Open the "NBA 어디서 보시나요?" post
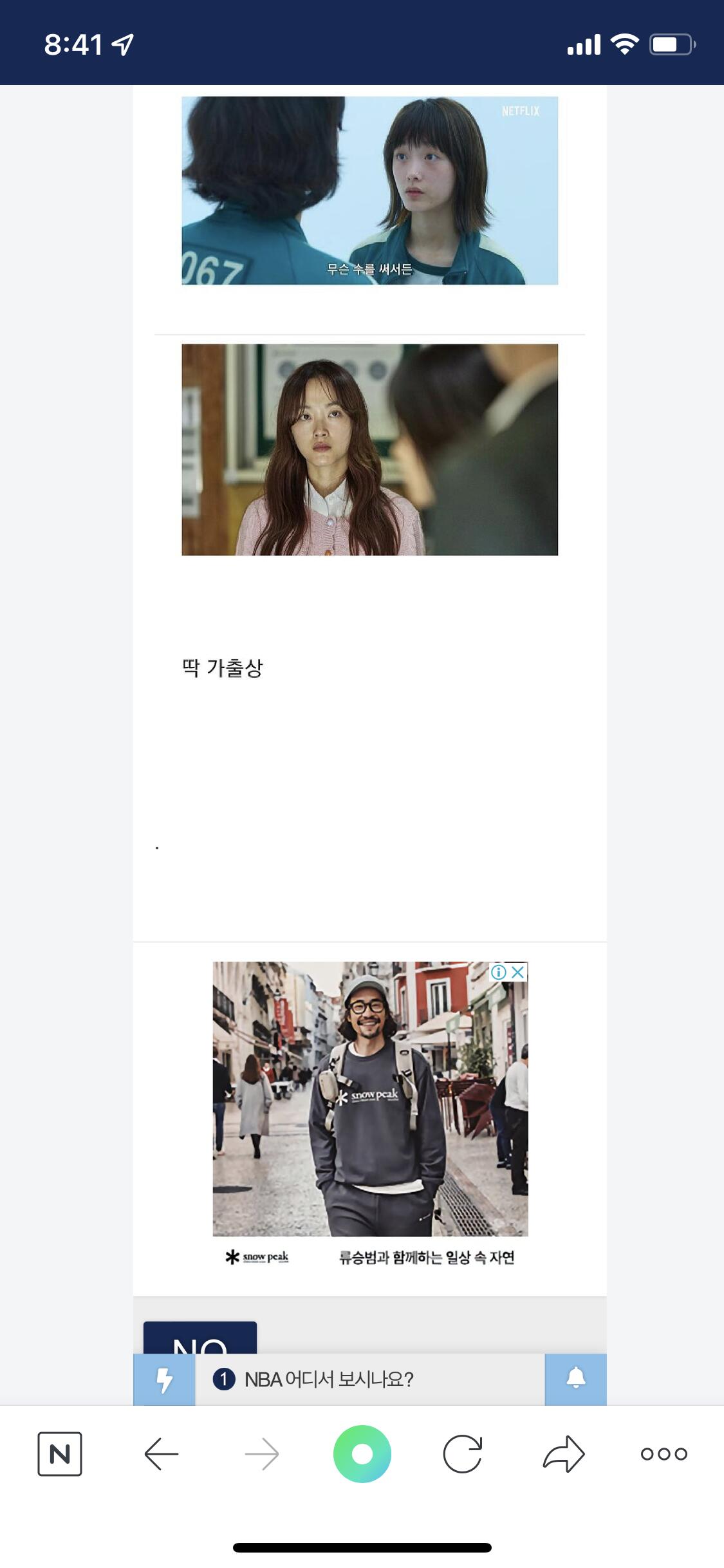The width and height of the screenshot is (724, 1568). (x=328, y=1379)
